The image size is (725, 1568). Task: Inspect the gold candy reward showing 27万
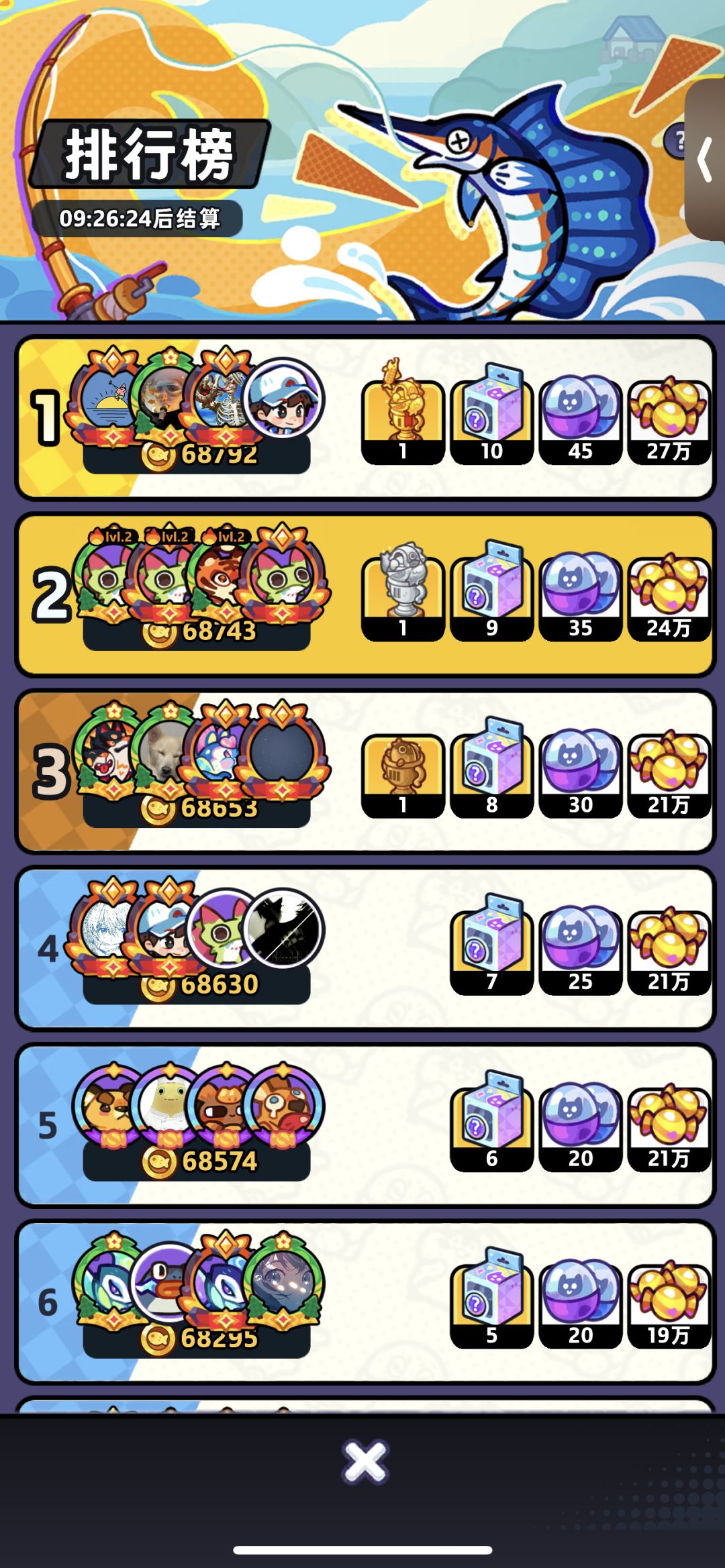coord(669,419)
